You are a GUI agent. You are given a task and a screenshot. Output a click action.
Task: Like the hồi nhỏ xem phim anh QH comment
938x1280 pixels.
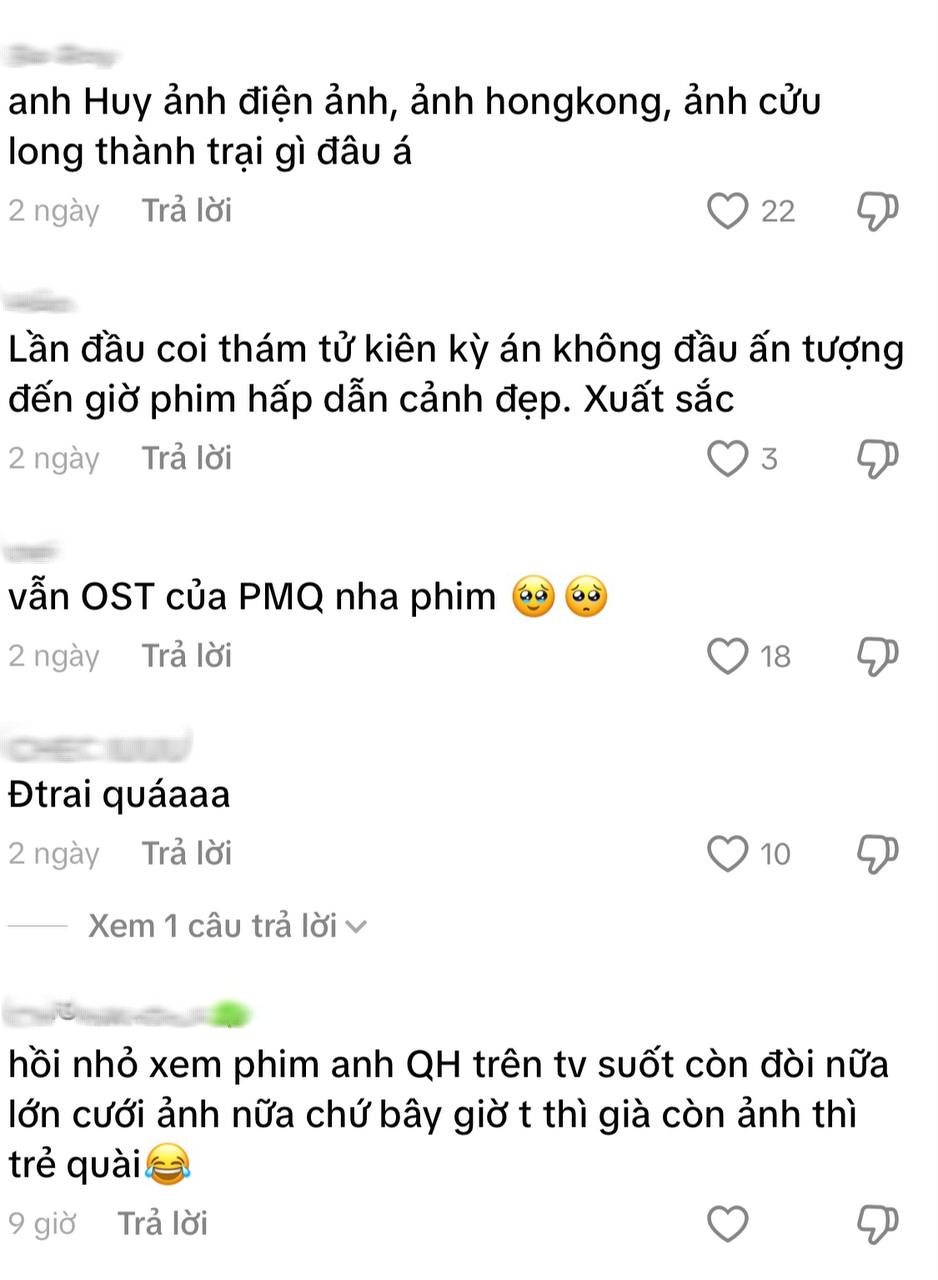tap(727, 1224)
